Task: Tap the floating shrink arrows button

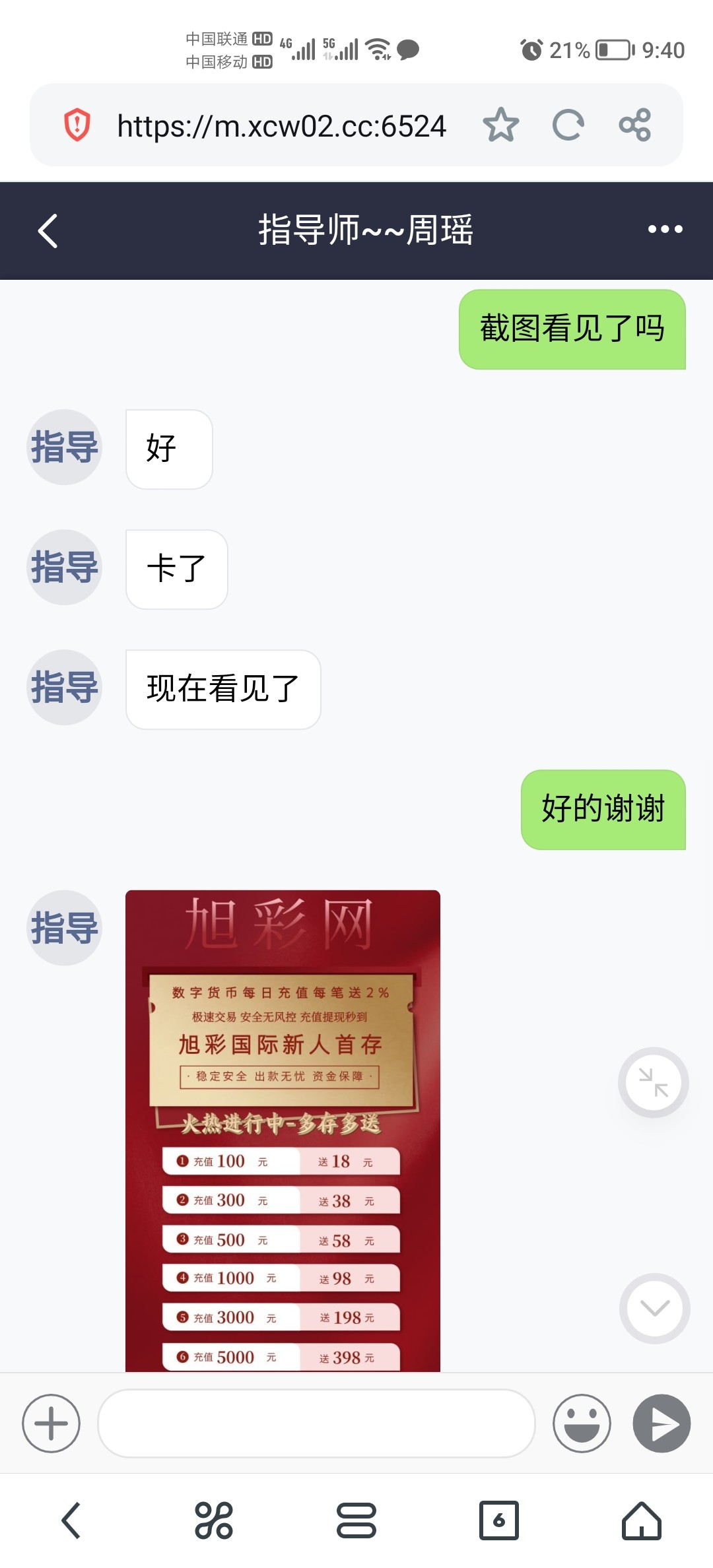Action: coord(654,1082)
